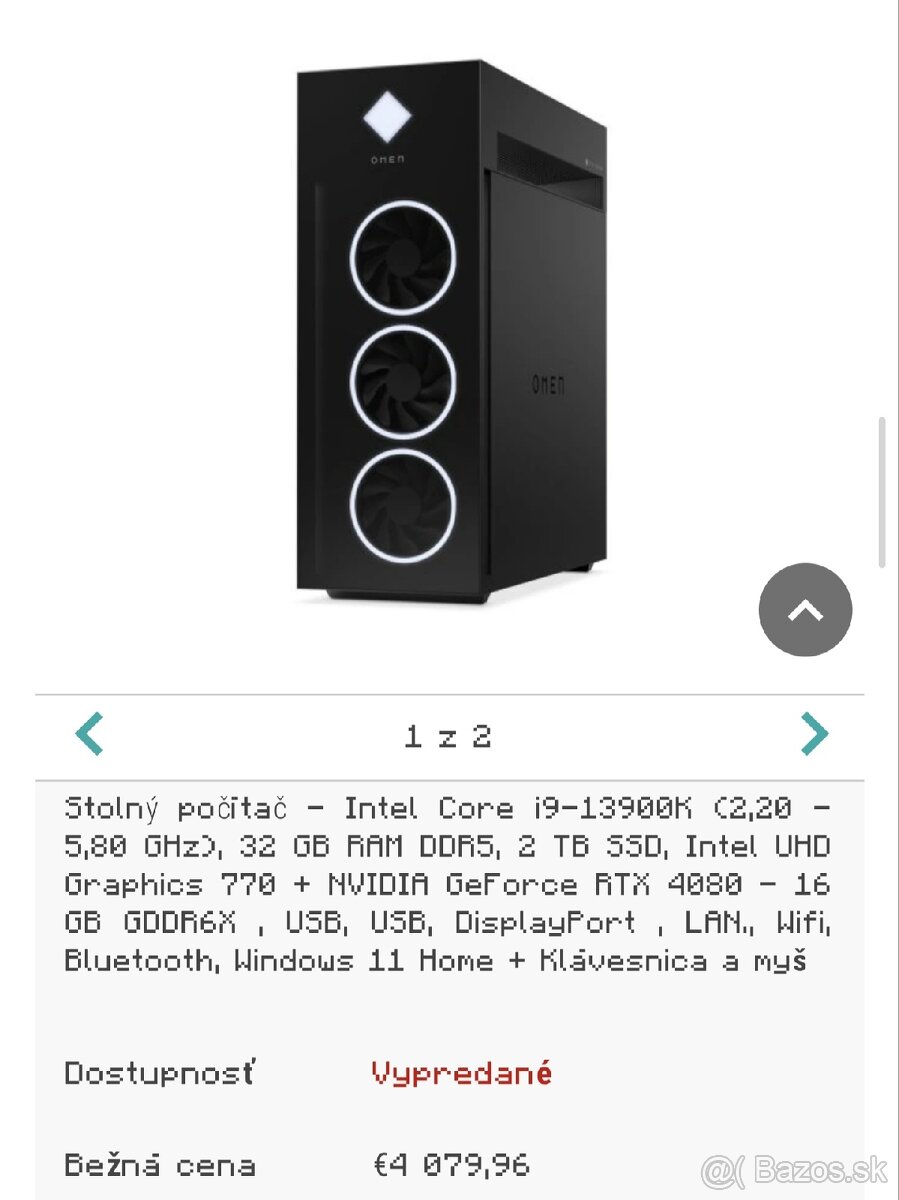899x1200 pixels.
Task: Click the red Vypredané availability status
Action: (459, 1072)
